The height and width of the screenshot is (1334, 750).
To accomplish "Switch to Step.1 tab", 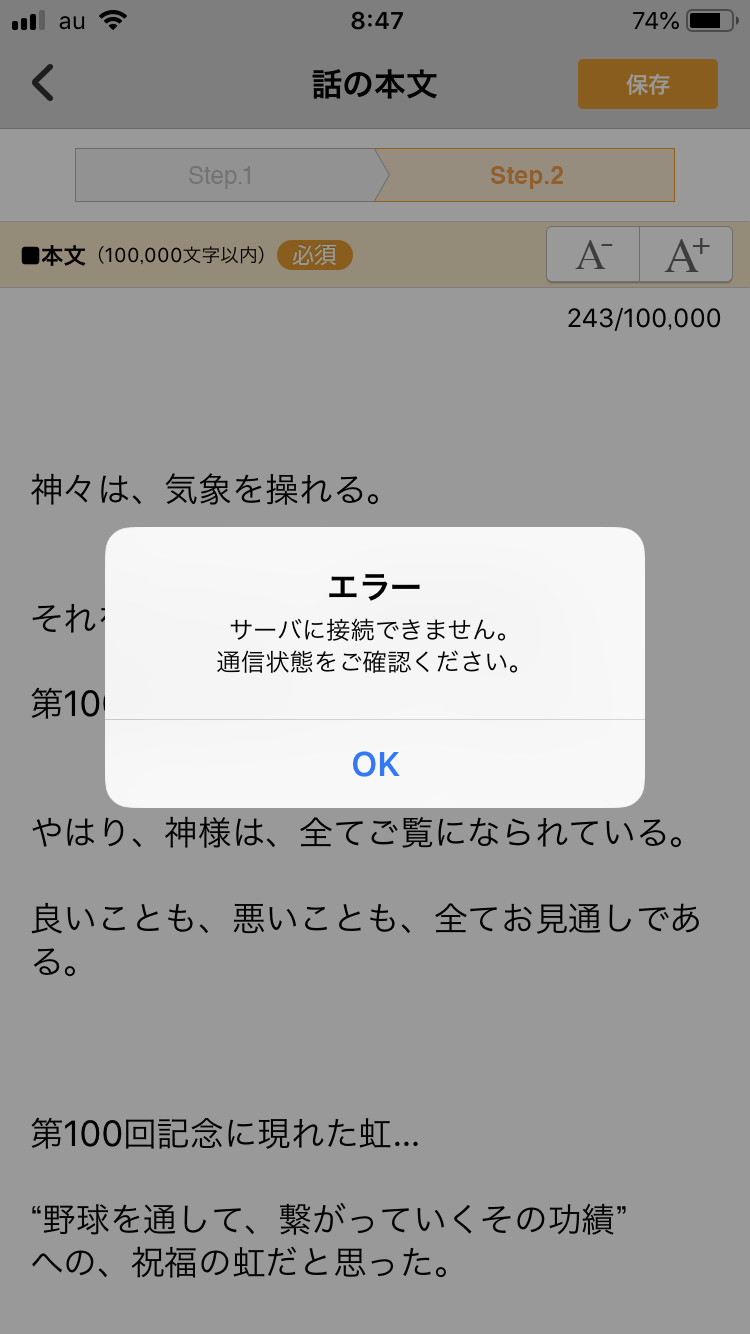I will (222, 176).
